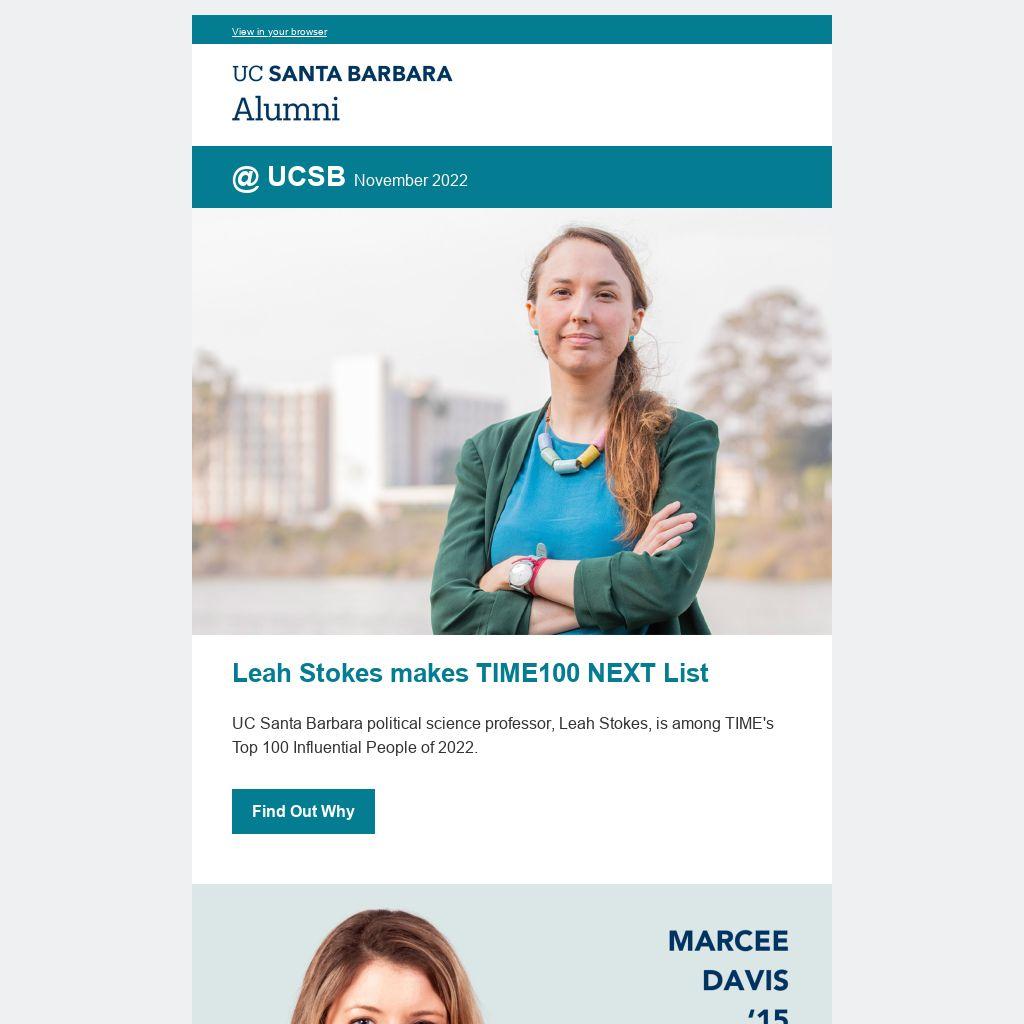1024x1024 pixels.
Task: Open the 'View in your browser' link
Action: point(279,32)
